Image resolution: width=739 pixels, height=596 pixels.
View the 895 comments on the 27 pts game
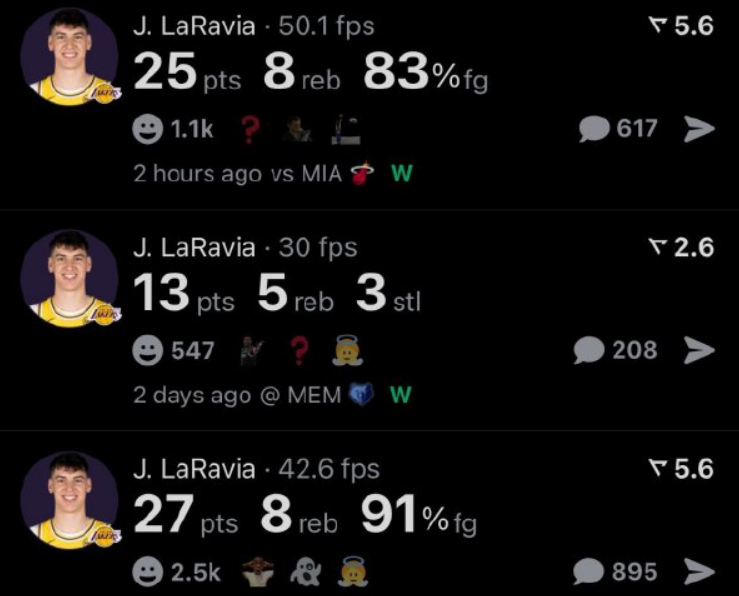pyautogui.click(x=616, y=571)
